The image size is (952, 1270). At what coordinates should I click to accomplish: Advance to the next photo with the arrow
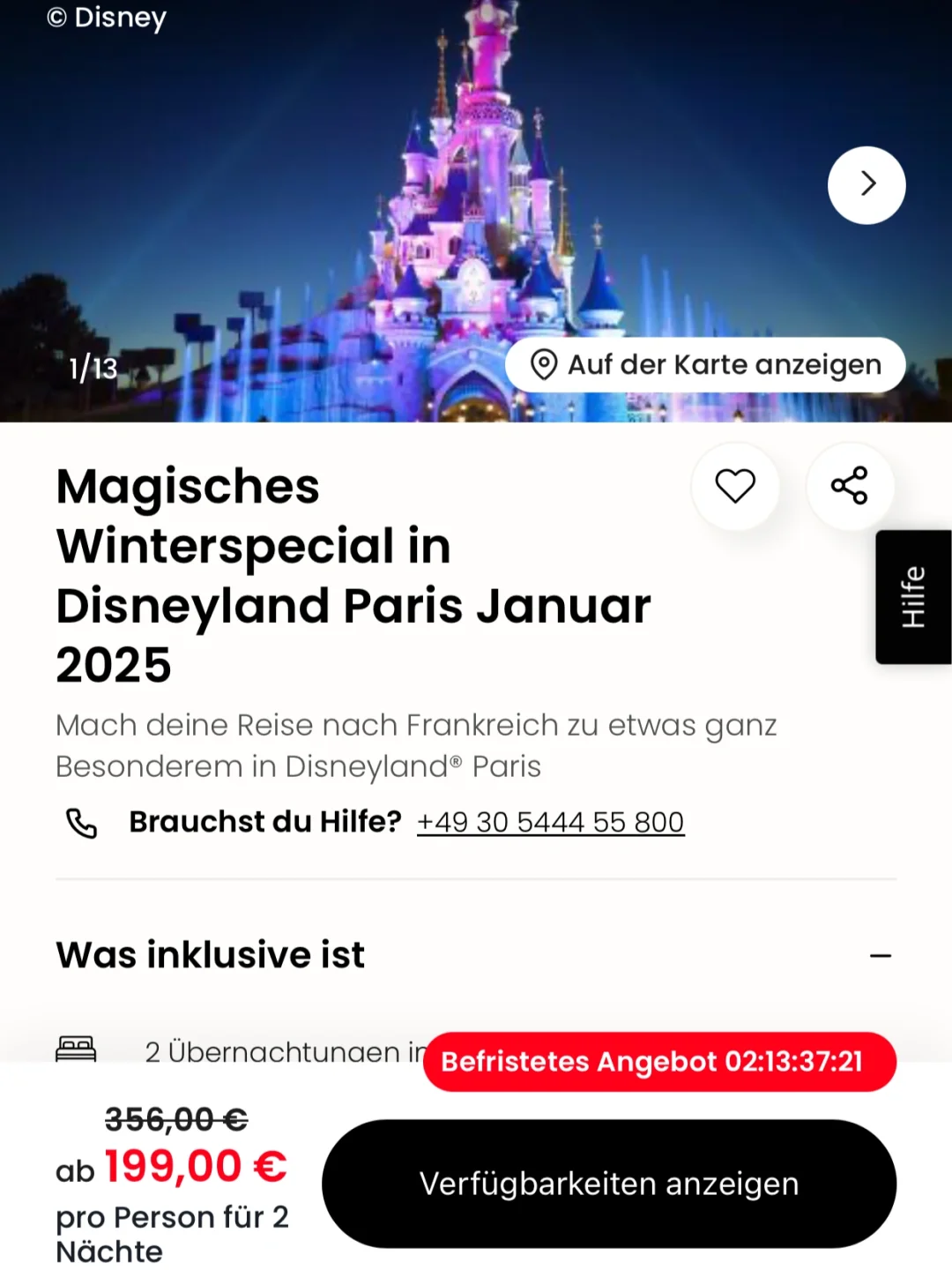[866, 184]
